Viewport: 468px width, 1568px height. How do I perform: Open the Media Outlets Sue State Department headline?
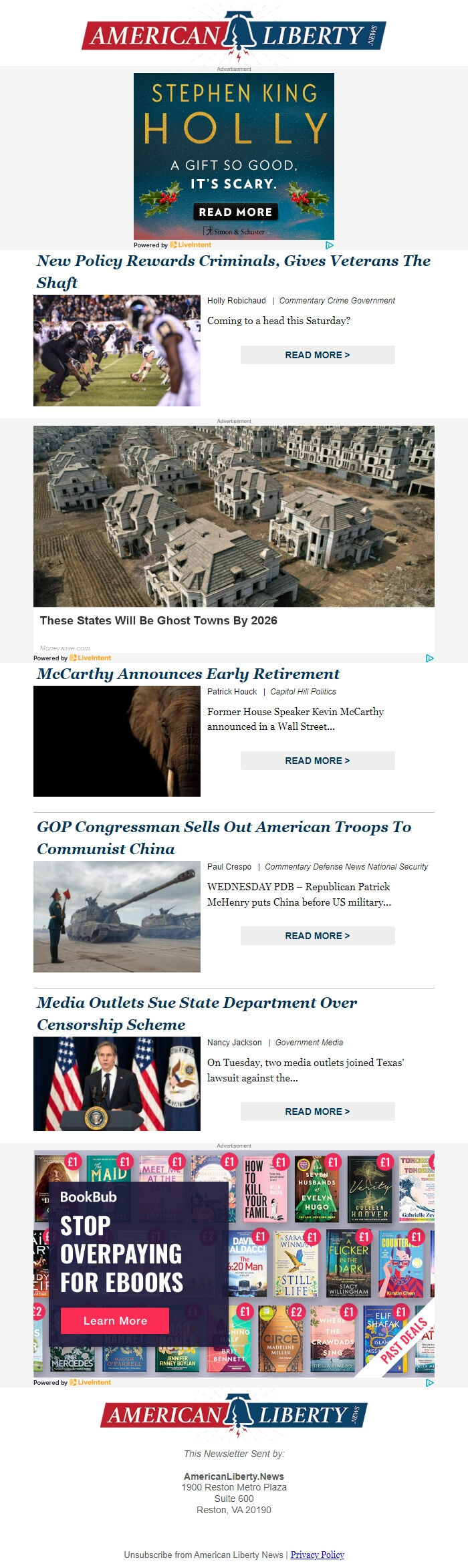click(197, 1013)
